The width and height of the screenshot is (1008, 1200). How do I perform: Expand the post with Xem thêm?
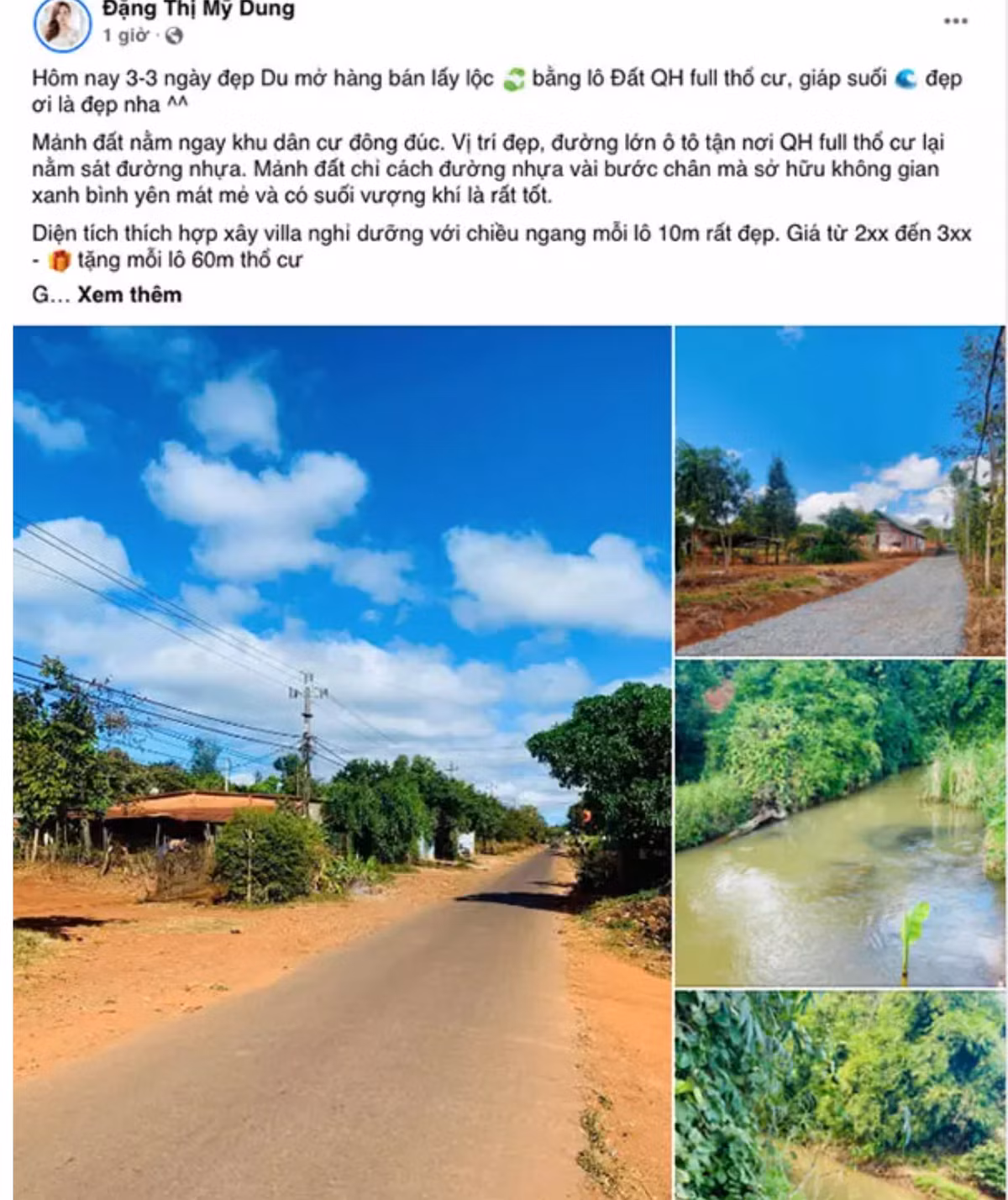coord(129,295)
